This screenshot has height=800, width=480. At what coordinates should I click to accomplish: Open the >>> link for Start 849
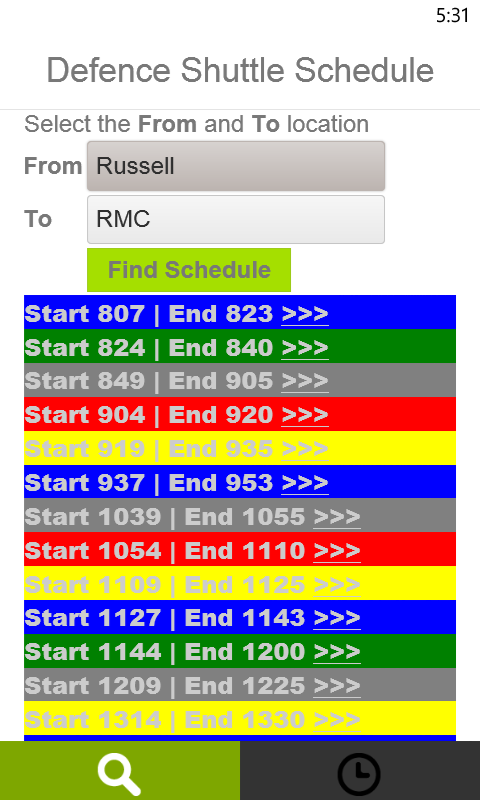305,381
